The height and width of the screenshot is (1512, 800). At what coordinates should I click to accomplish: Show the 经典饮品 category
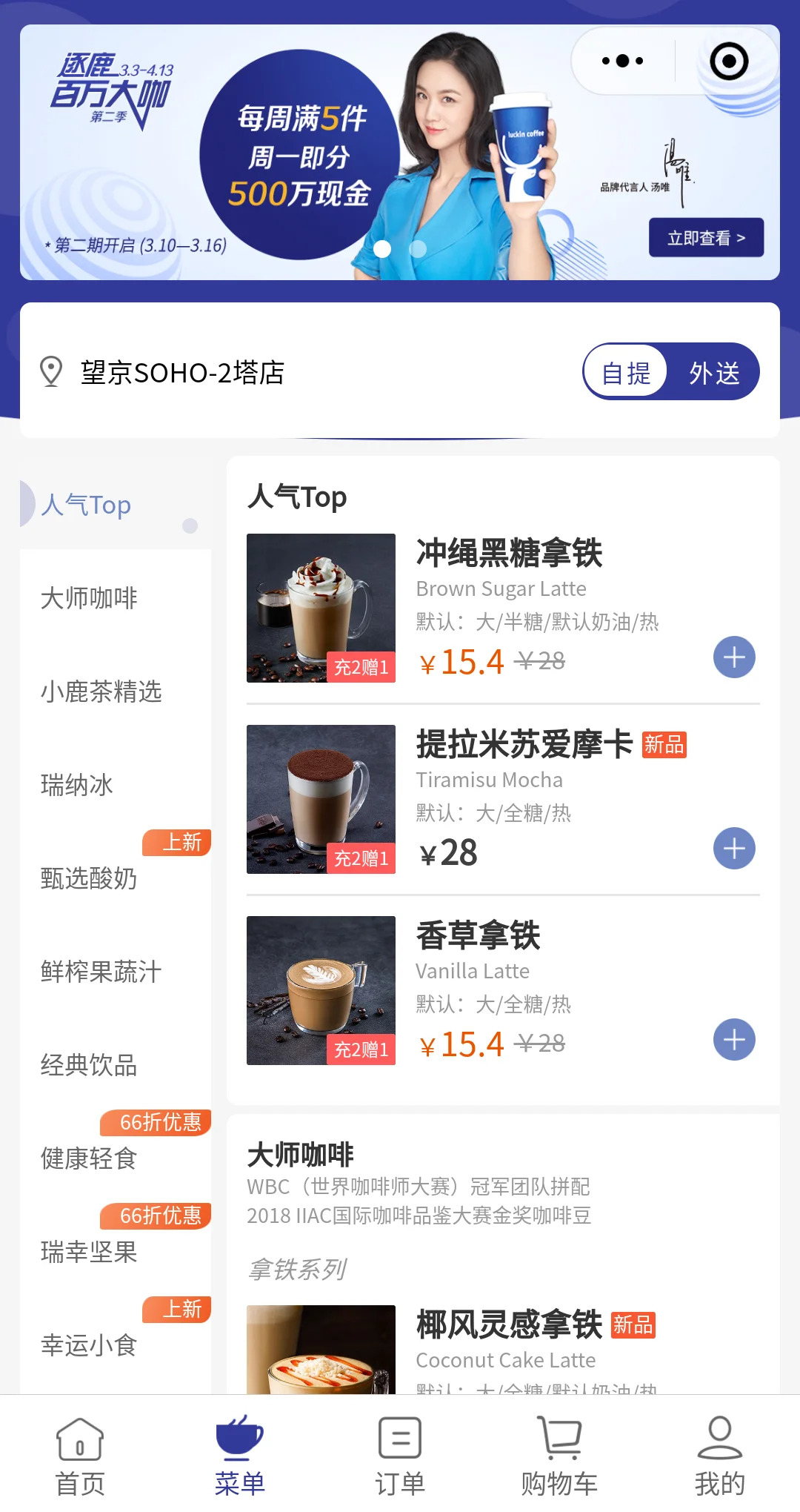89,1065
